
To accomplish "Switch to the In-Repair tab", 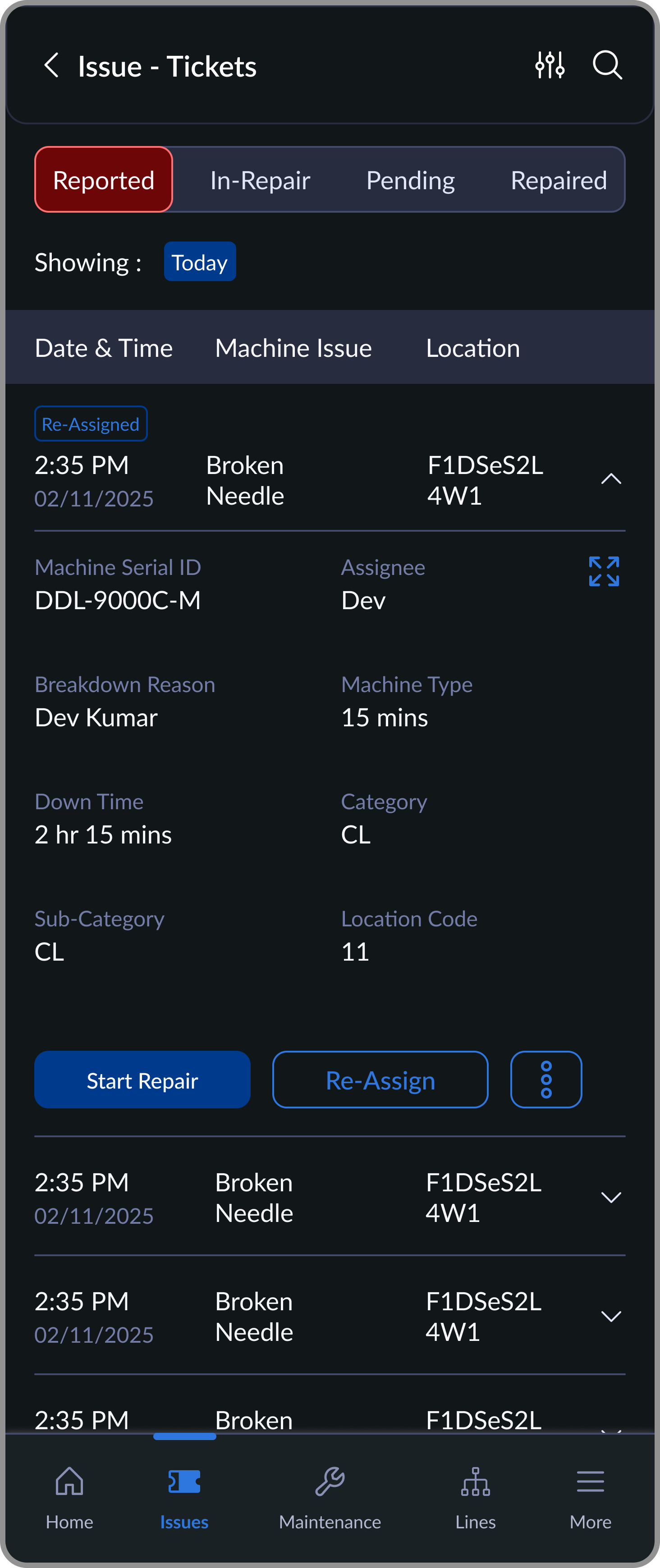I will [260, 180].
